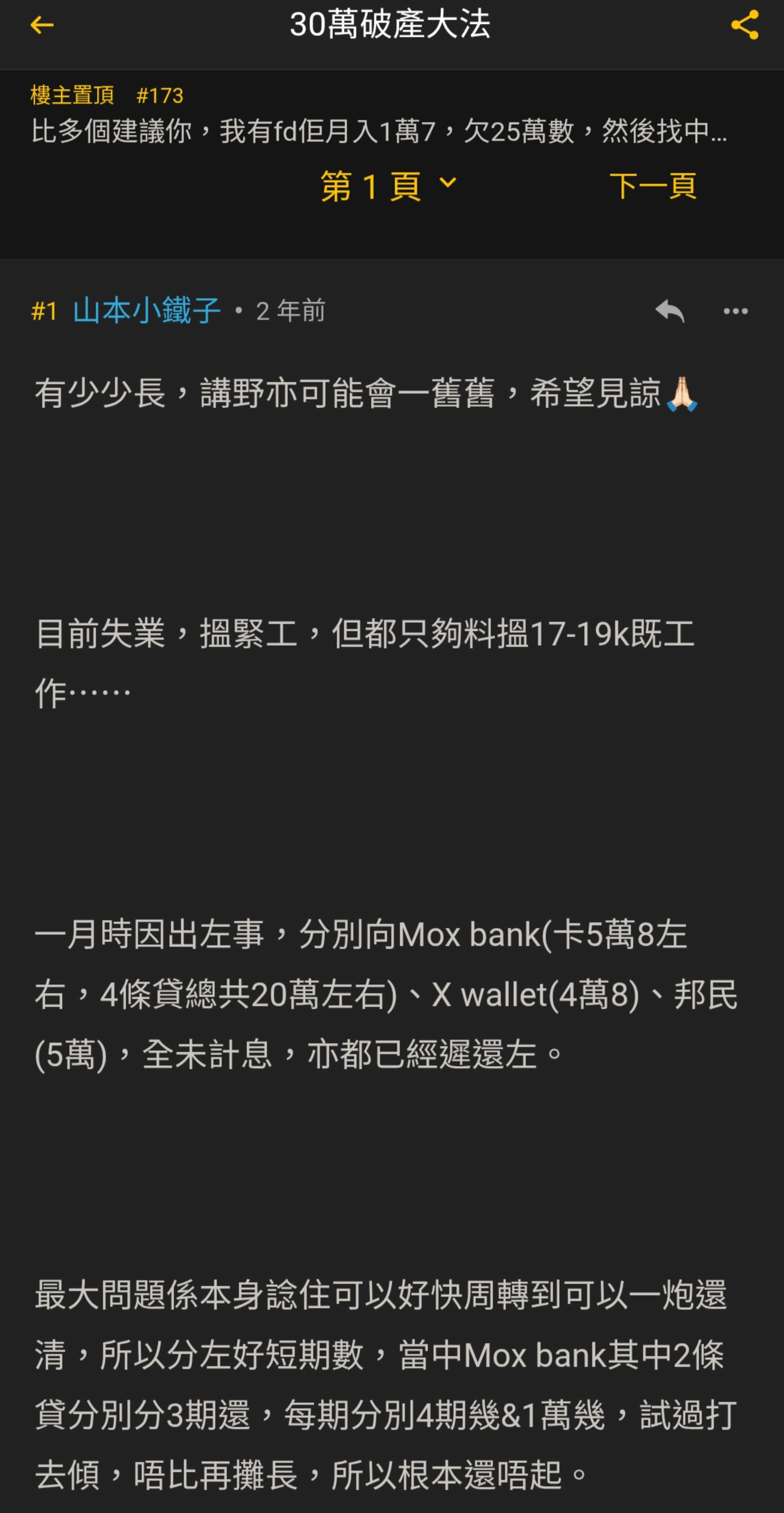Open 山本小鐵子's profile
The height and width of the screenshot is (1513, 784).
coord(147,310)
